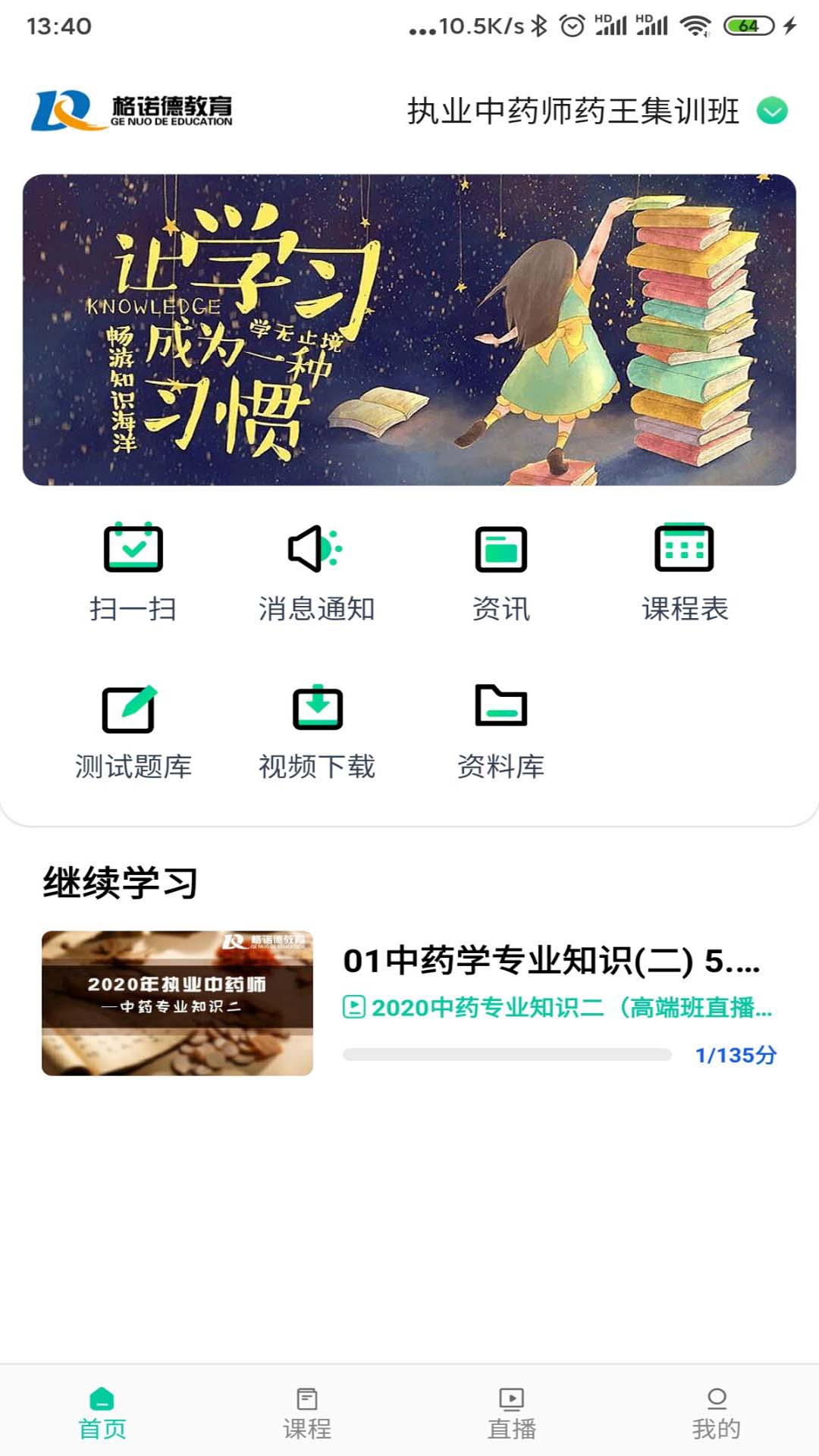Switch to the 我的 tab
Image resolution: width=819 pixels, height=1456 pixels.
(717, 1414)
